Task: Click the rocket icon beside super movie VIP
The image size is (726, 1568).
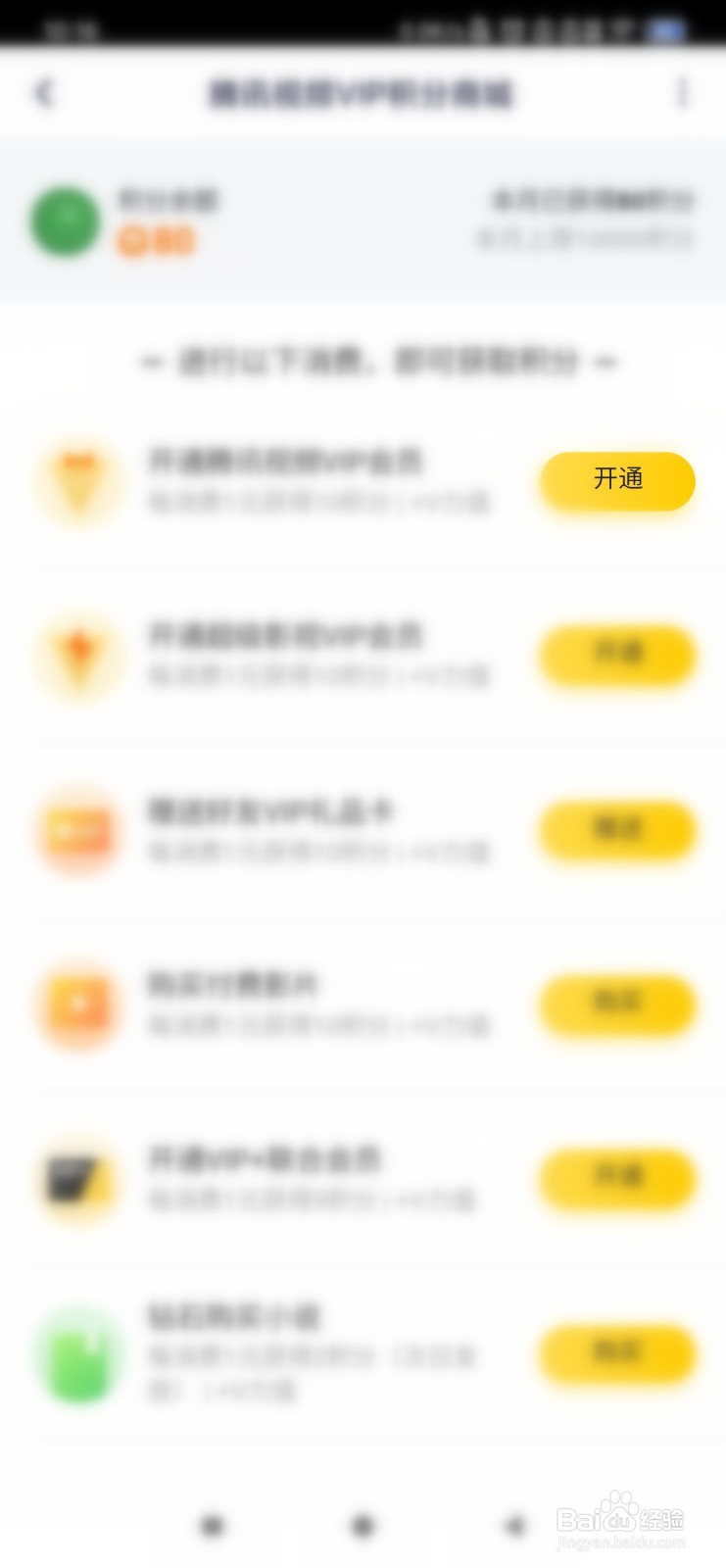Action: 78,657
